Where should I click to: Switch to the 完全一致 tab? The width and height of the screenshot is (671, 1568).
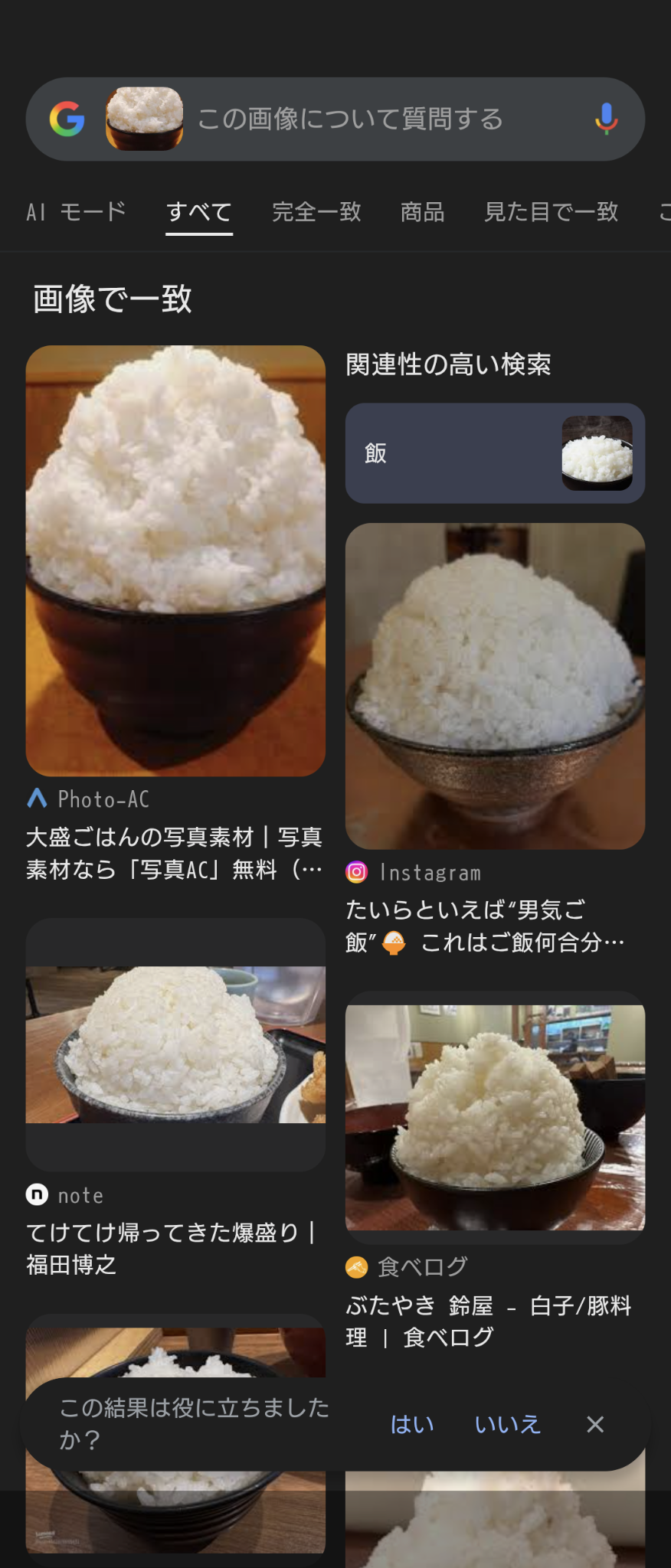[x=316, y=212]
